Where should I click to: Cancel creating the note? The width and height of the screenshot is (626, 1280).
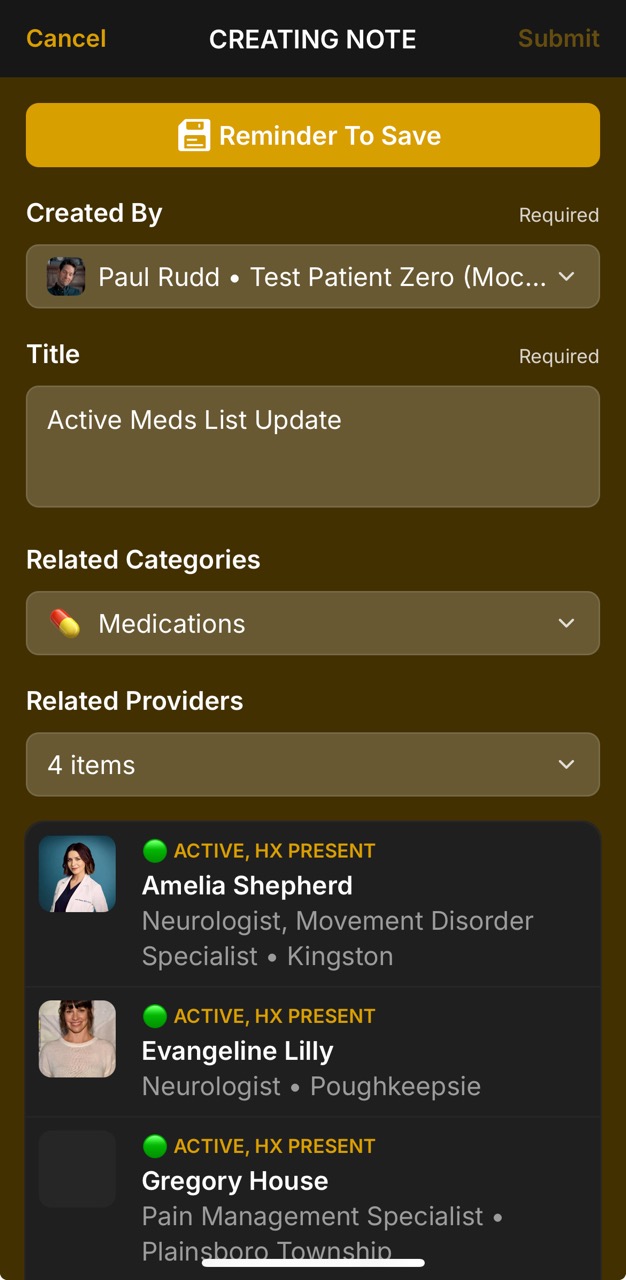[x=66, y=39]
